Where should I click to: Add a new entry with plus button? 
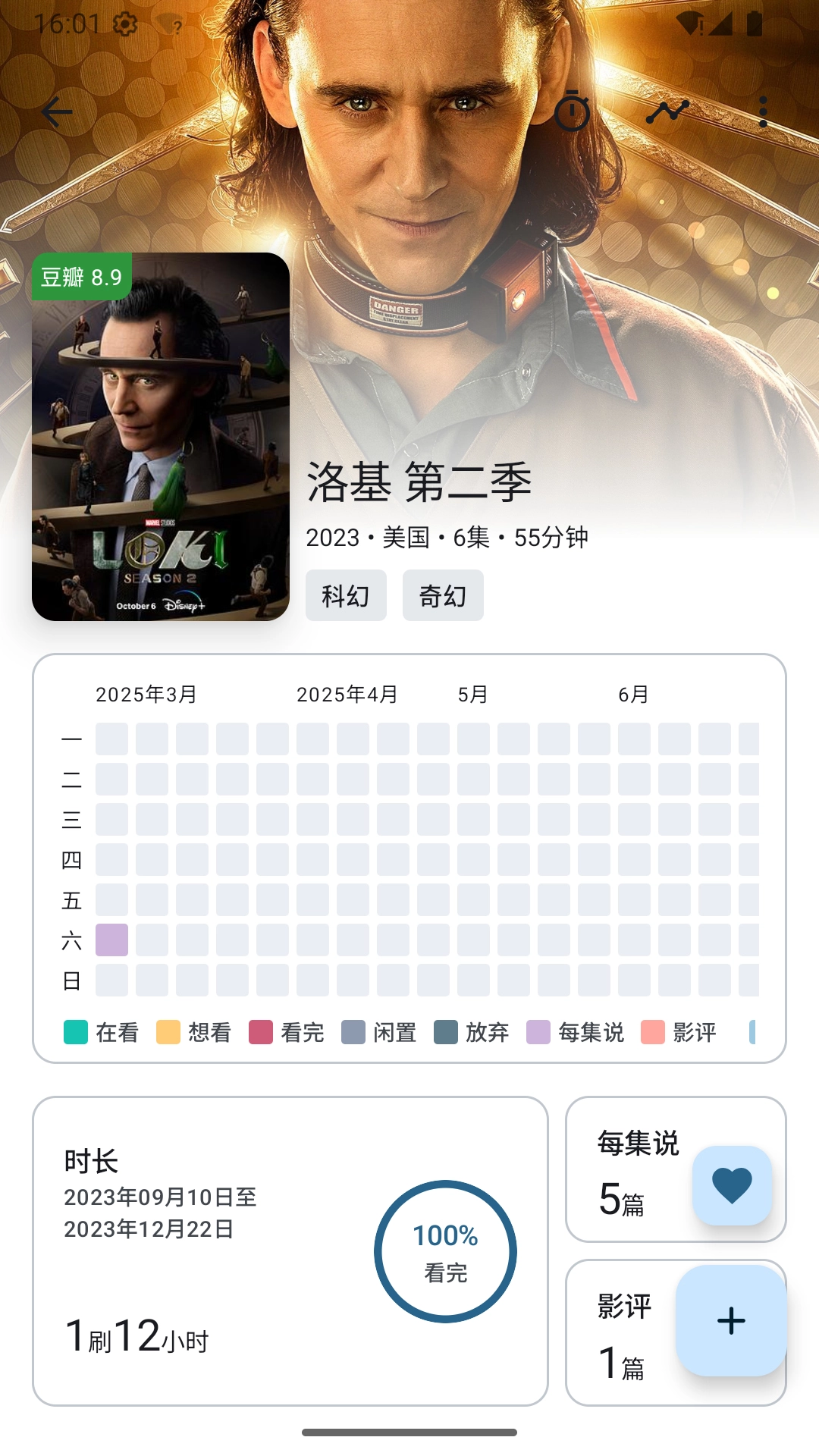pos(731,1320)
